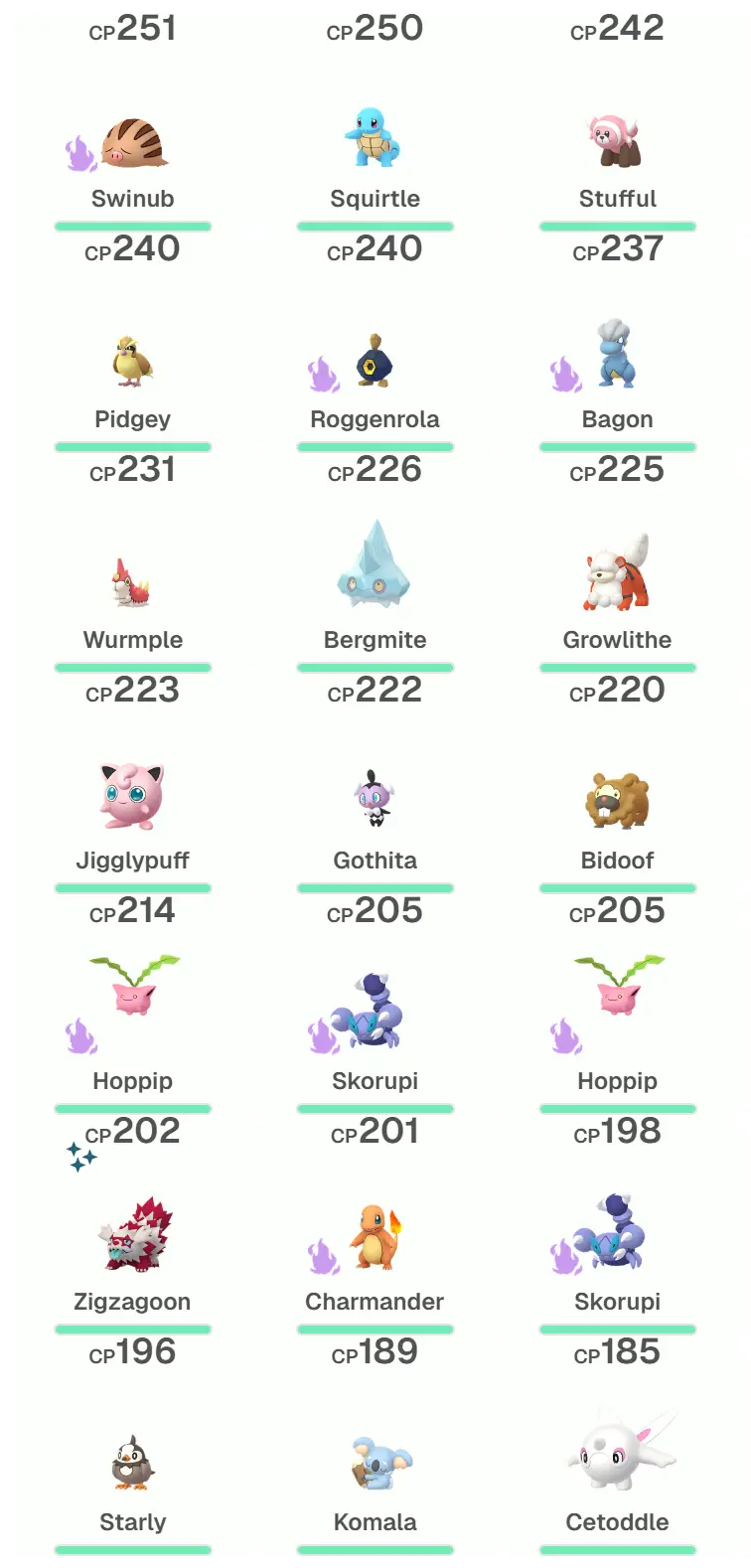View the shadow Roggenrola
Viewport: 751px width, 1568px height.
[375, 385]
